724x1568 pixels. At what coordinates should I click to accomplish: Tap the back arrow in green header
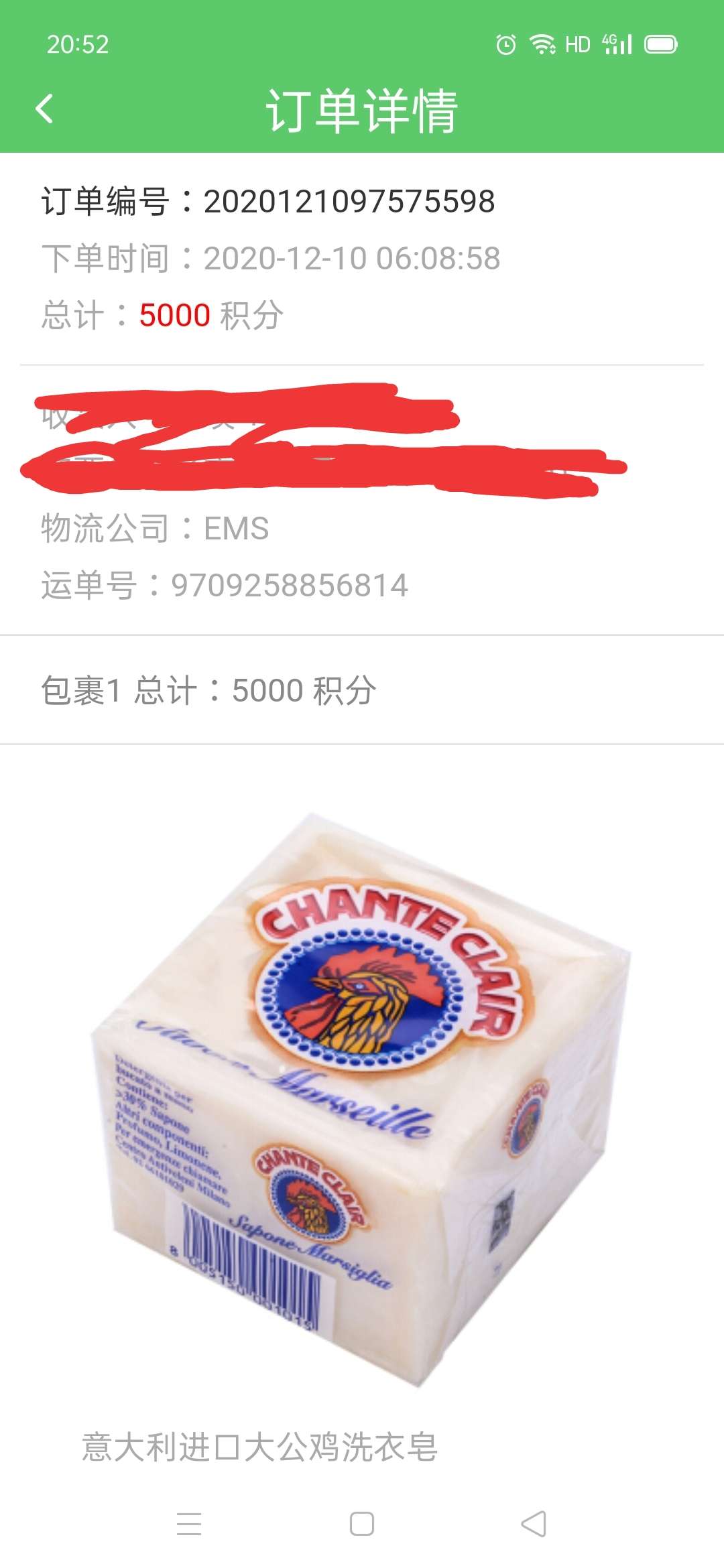click(x=43, y=108)
